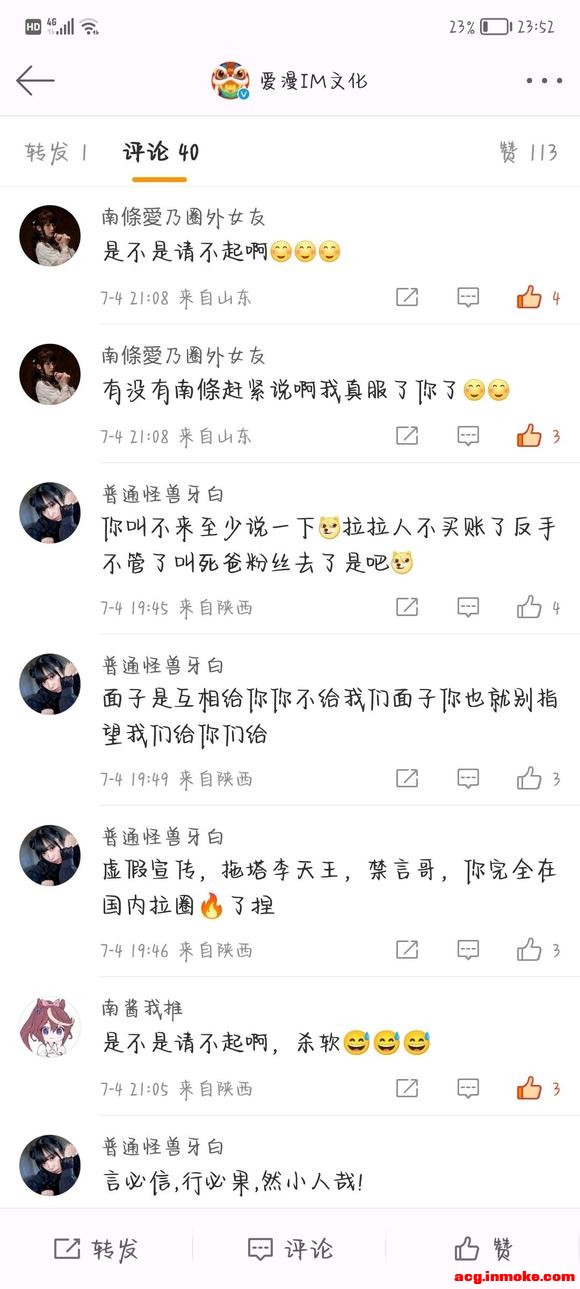This screenshot has width=580, height=1289.
Task: Reply to comment 有没有南條赶紧说啊我真服了你了
Action: (468, 435)
